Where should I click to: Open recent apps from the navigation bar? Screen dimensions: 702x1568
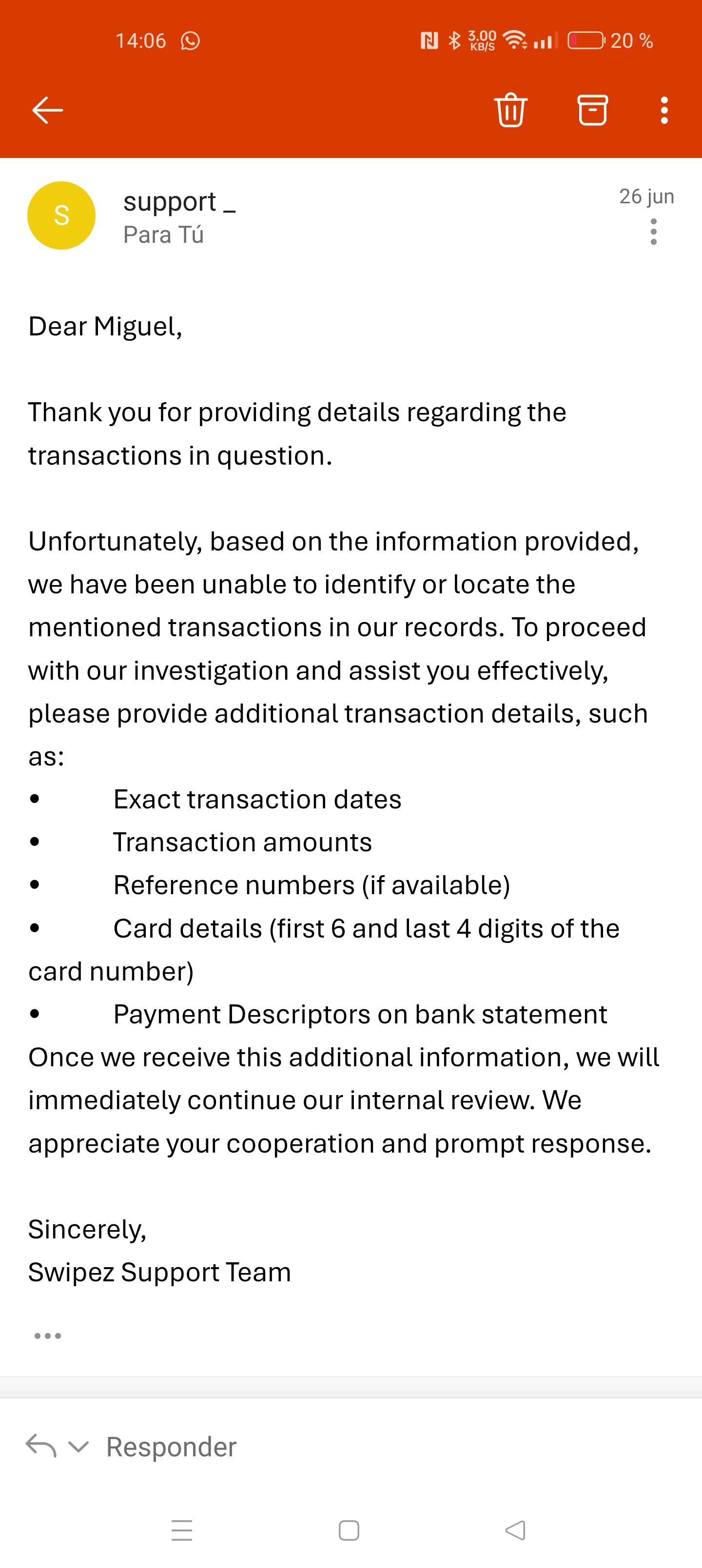(x=182, y=1530)
